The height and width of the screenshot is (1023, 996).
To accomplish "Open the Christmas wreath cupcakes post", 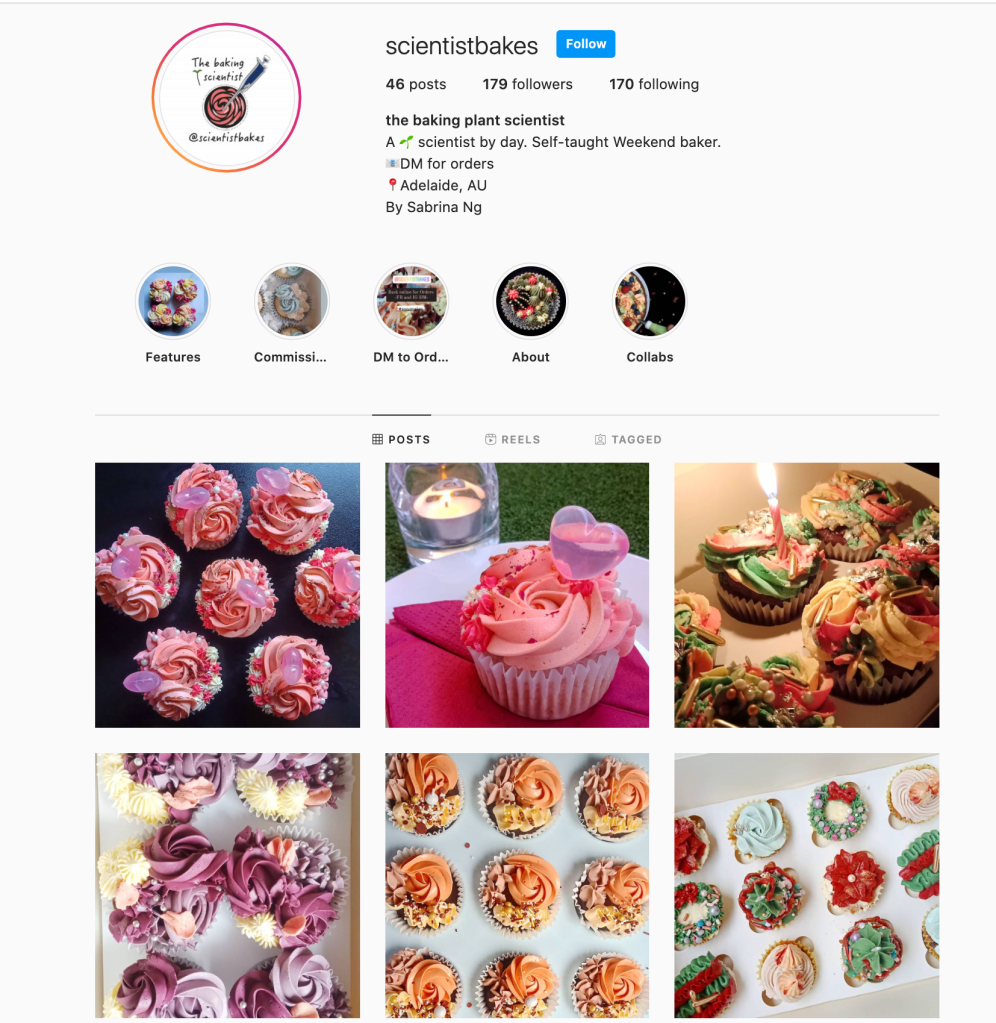I will point(806,885).
